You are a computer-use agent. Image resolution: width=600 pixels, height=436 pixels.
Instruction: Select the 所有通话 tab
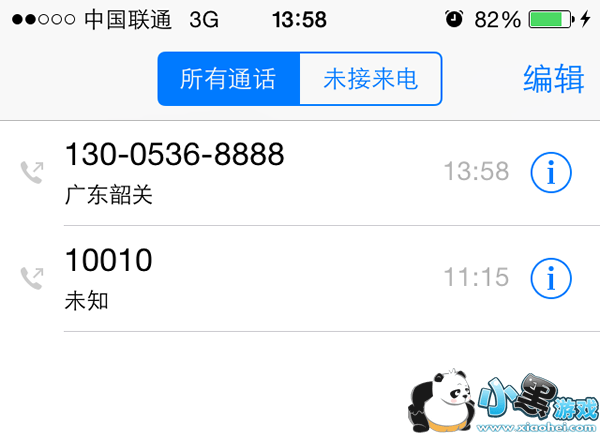pos(228,79)
